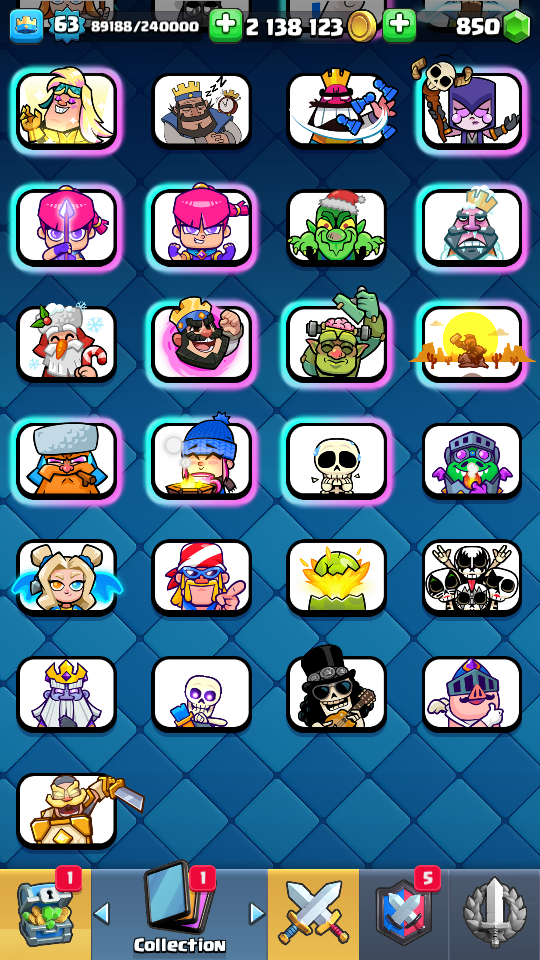The height and width of the screenshot is (960, 540).
Task: Choose the rock band skeletons emote
Action: tap(472, 577)
